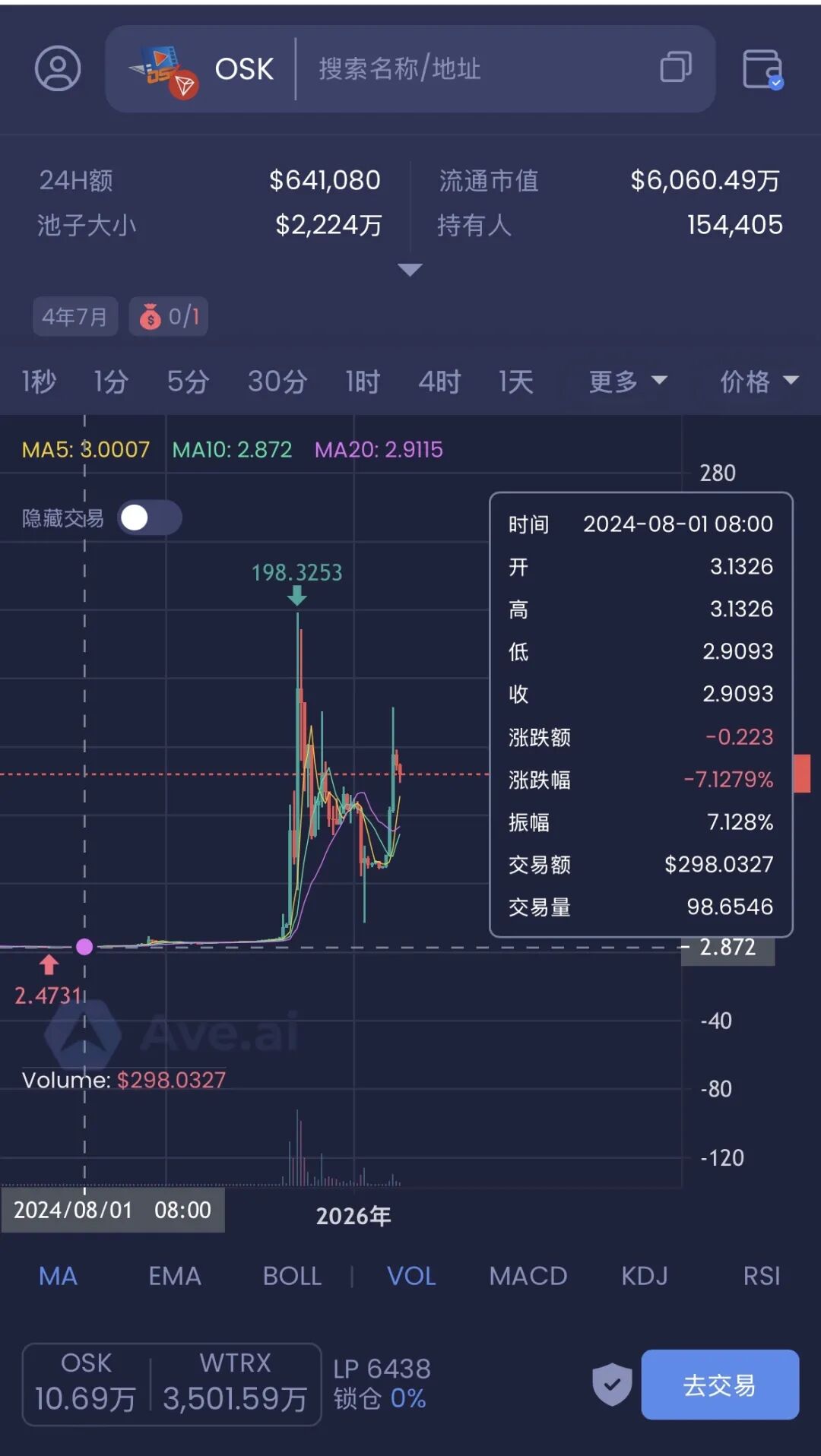Toggle the 隐藏交易 switch
821x1456 pixels.
point(149,518)
